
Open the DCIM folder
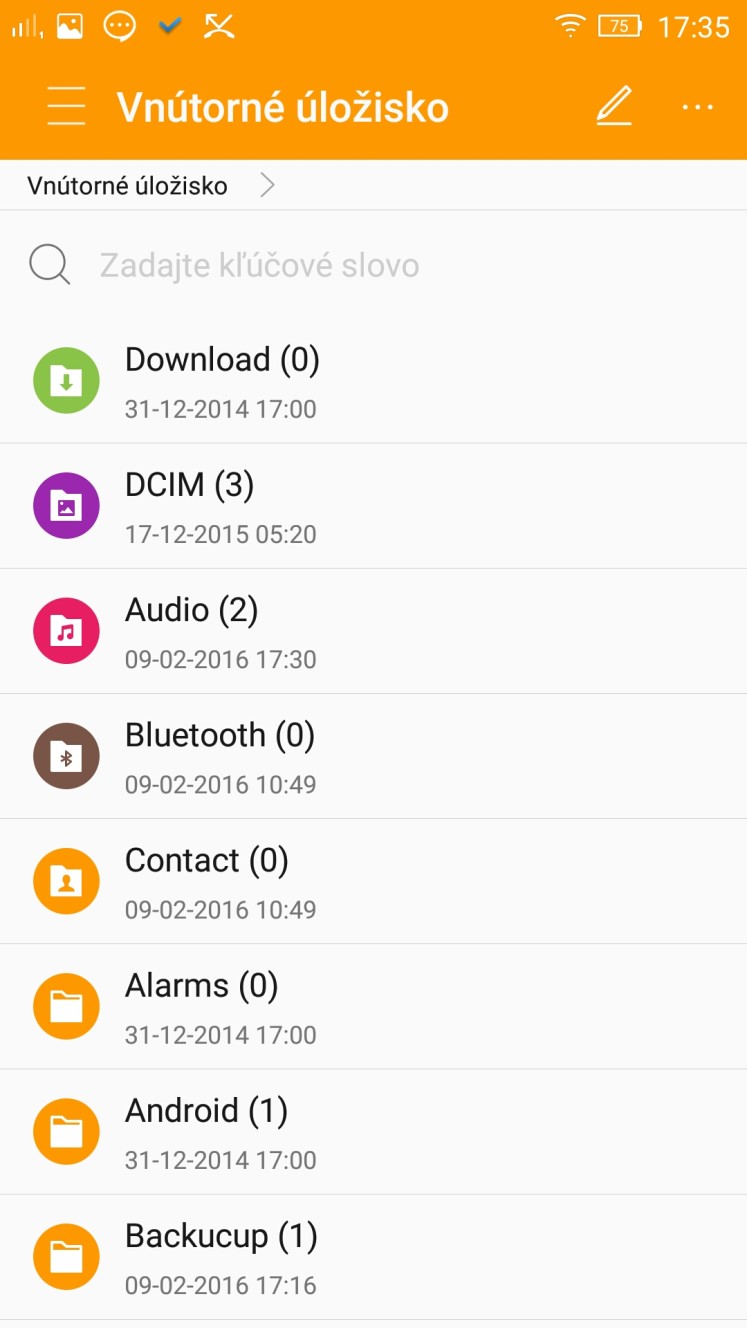(373, 506)
